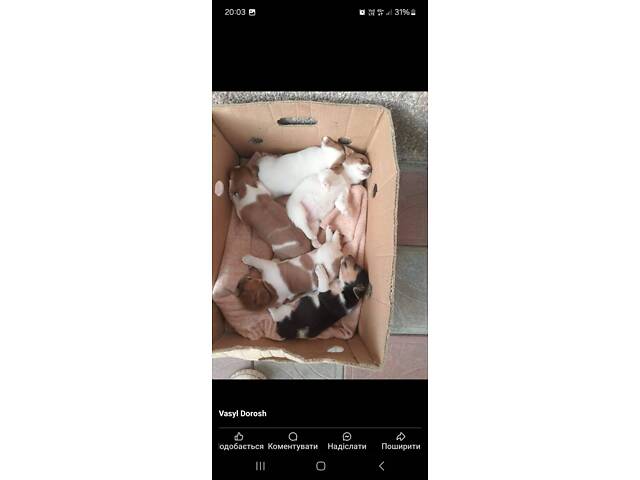Open the recent apps view

coord(260,466)
